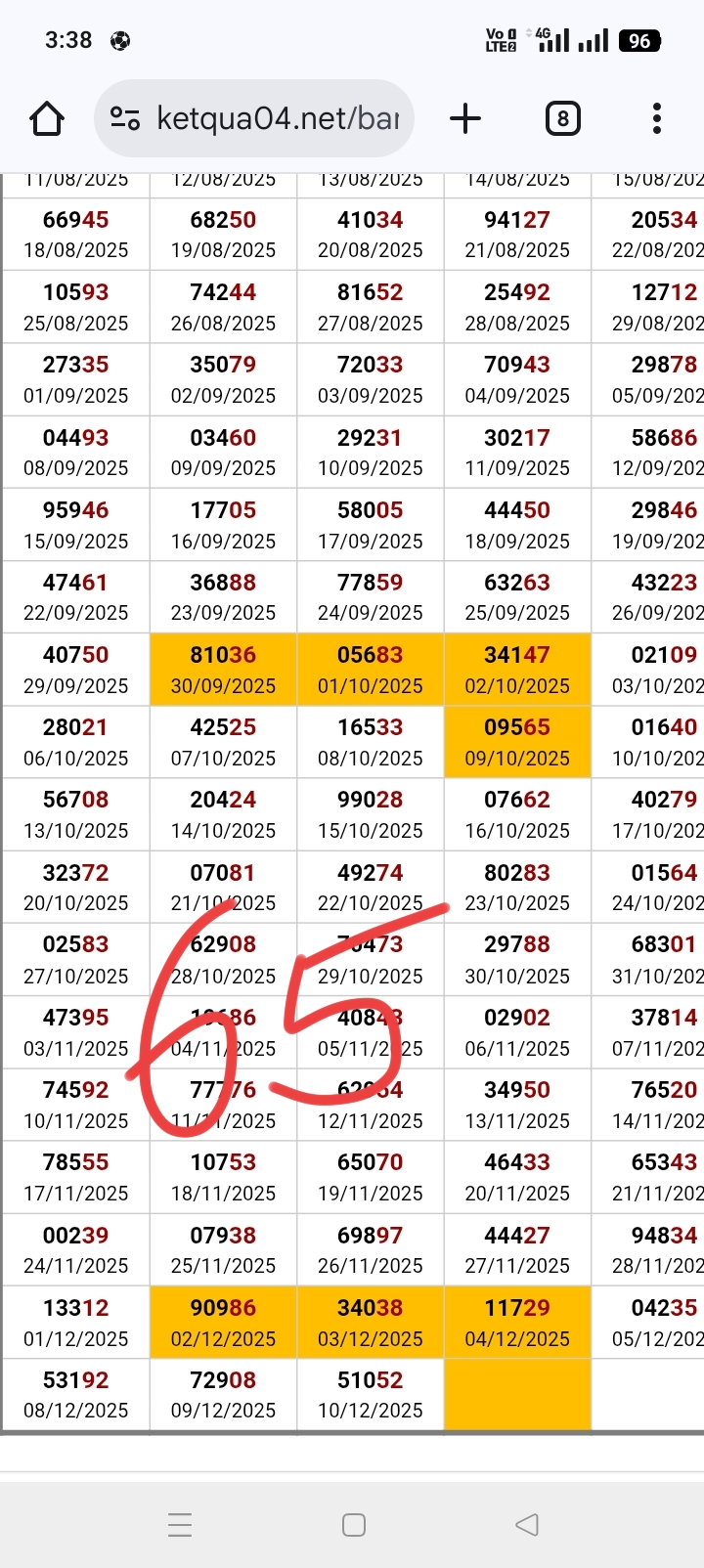Open the browser overflow menu
The image size is (704, 1568).
pos(656,119)
